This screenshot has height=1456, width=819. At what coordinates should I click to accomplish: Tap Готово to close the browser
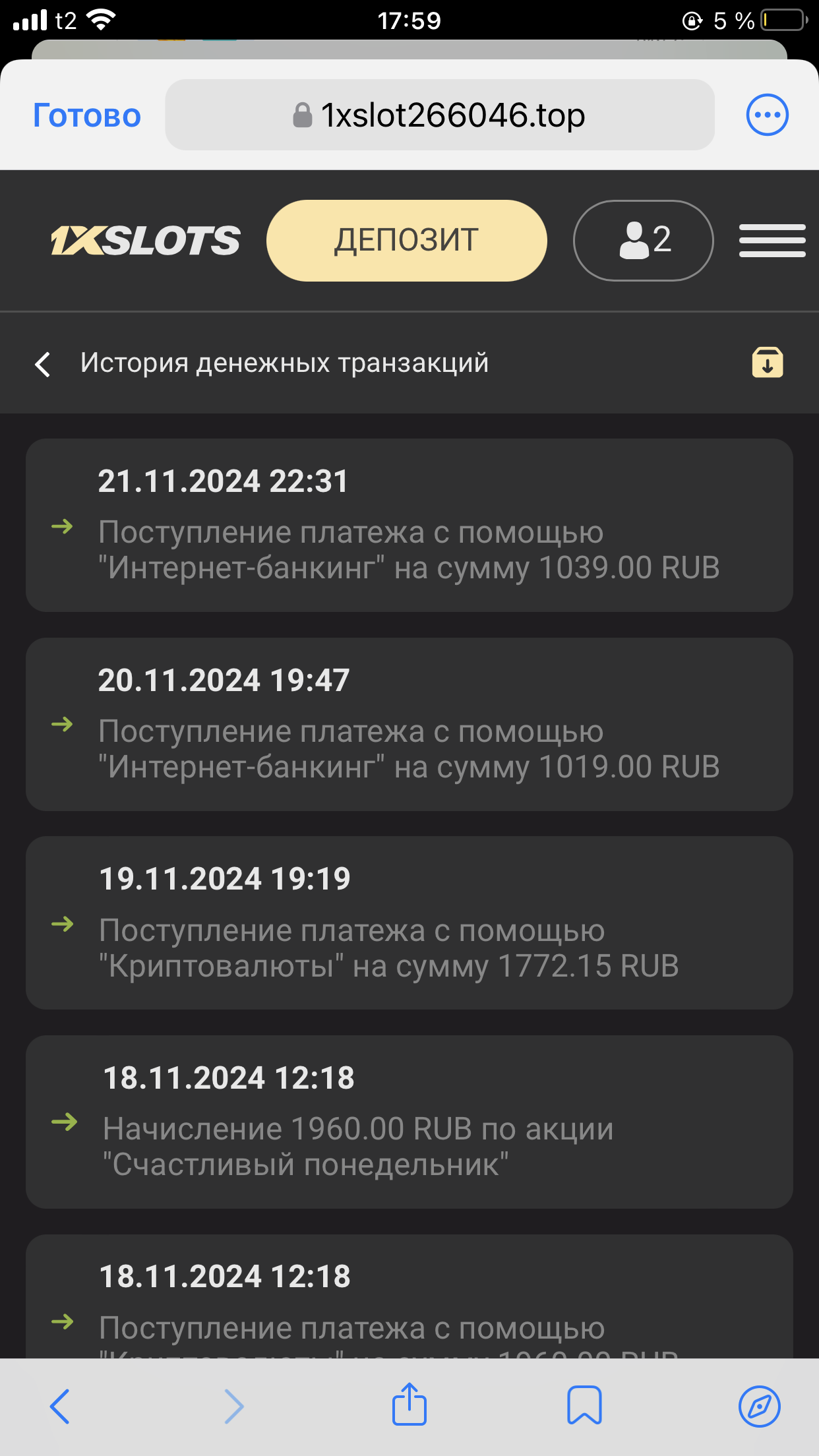87,115
